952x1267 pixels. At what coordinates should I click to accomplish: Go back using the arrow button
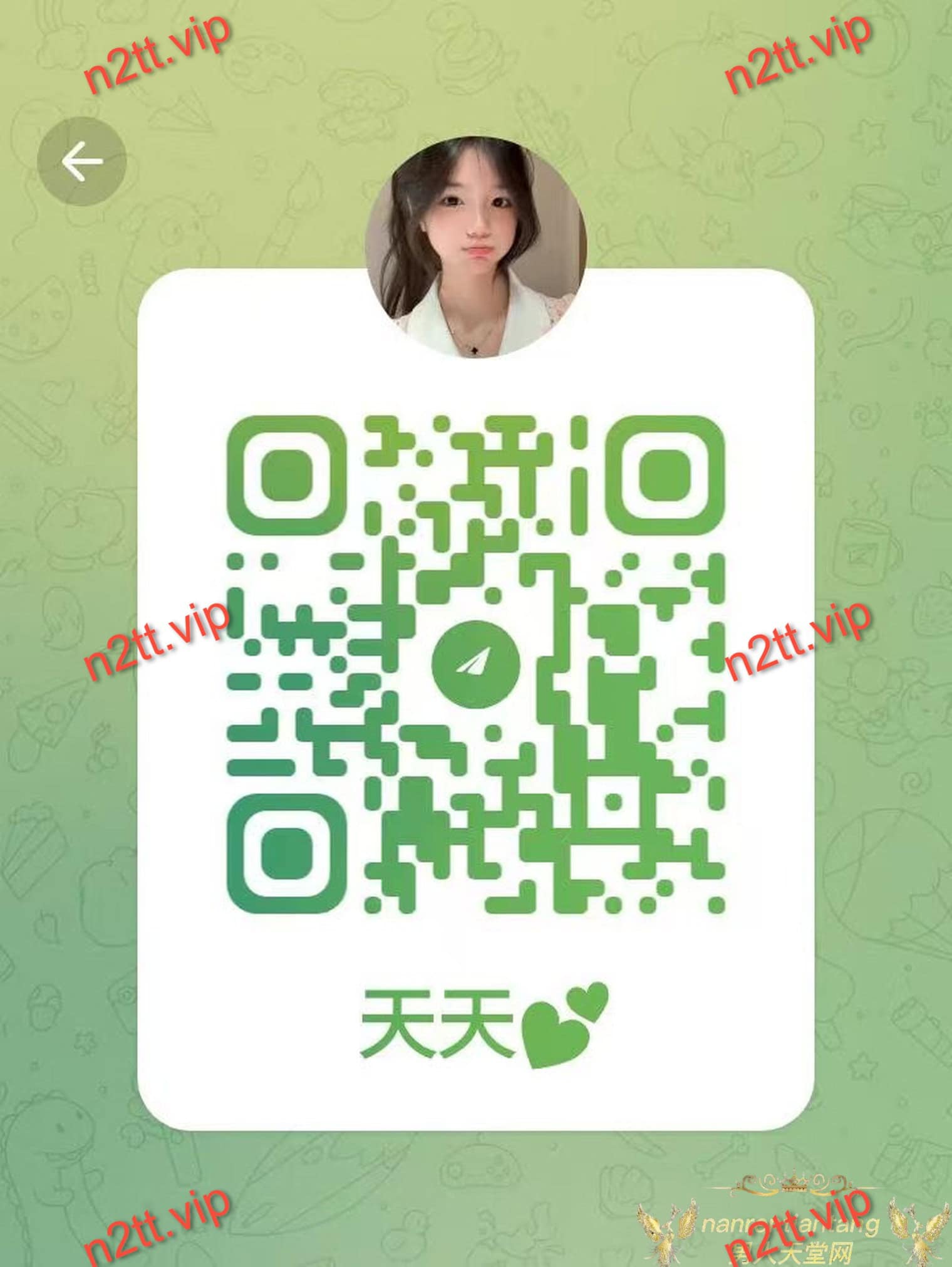(81, 162)
